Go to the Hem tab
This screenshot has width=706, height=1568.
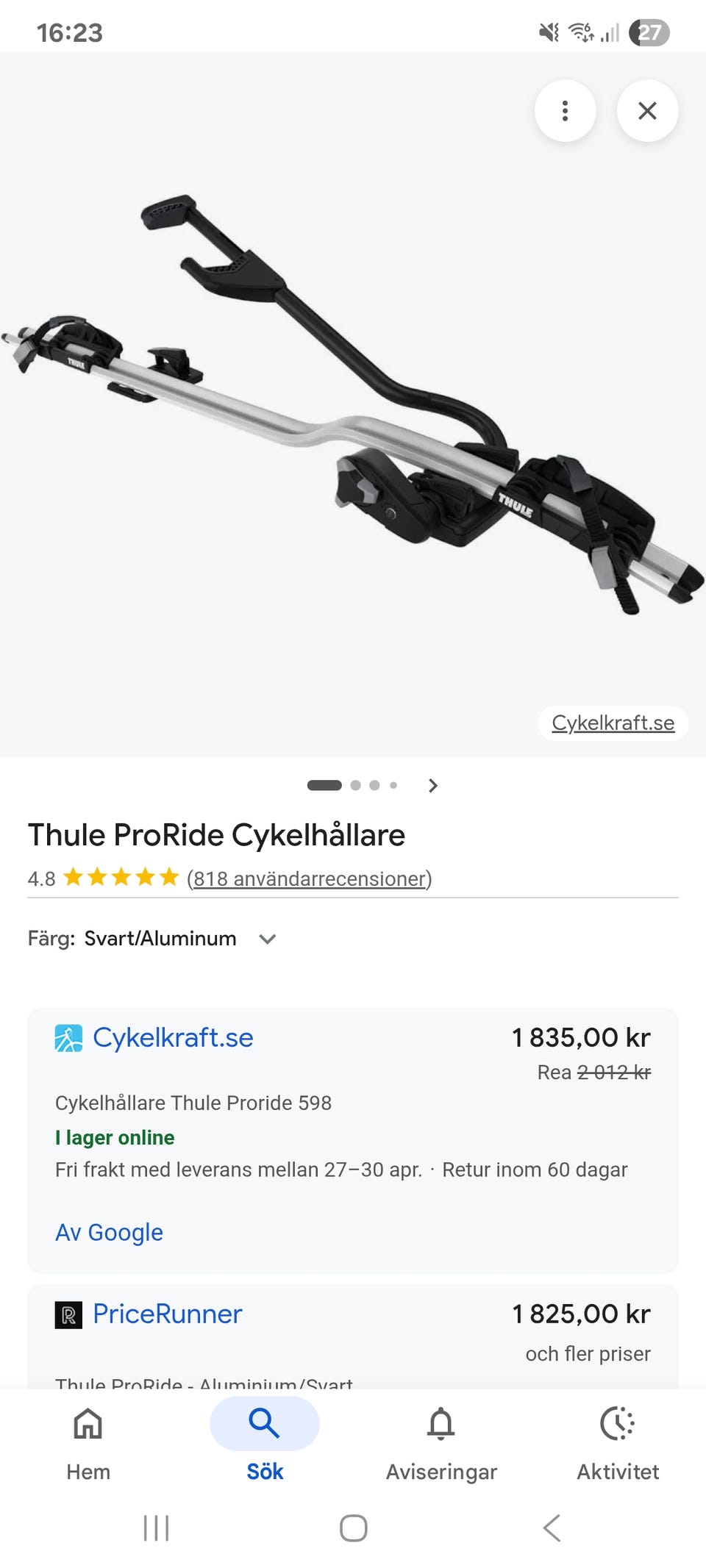point(88,1443)
